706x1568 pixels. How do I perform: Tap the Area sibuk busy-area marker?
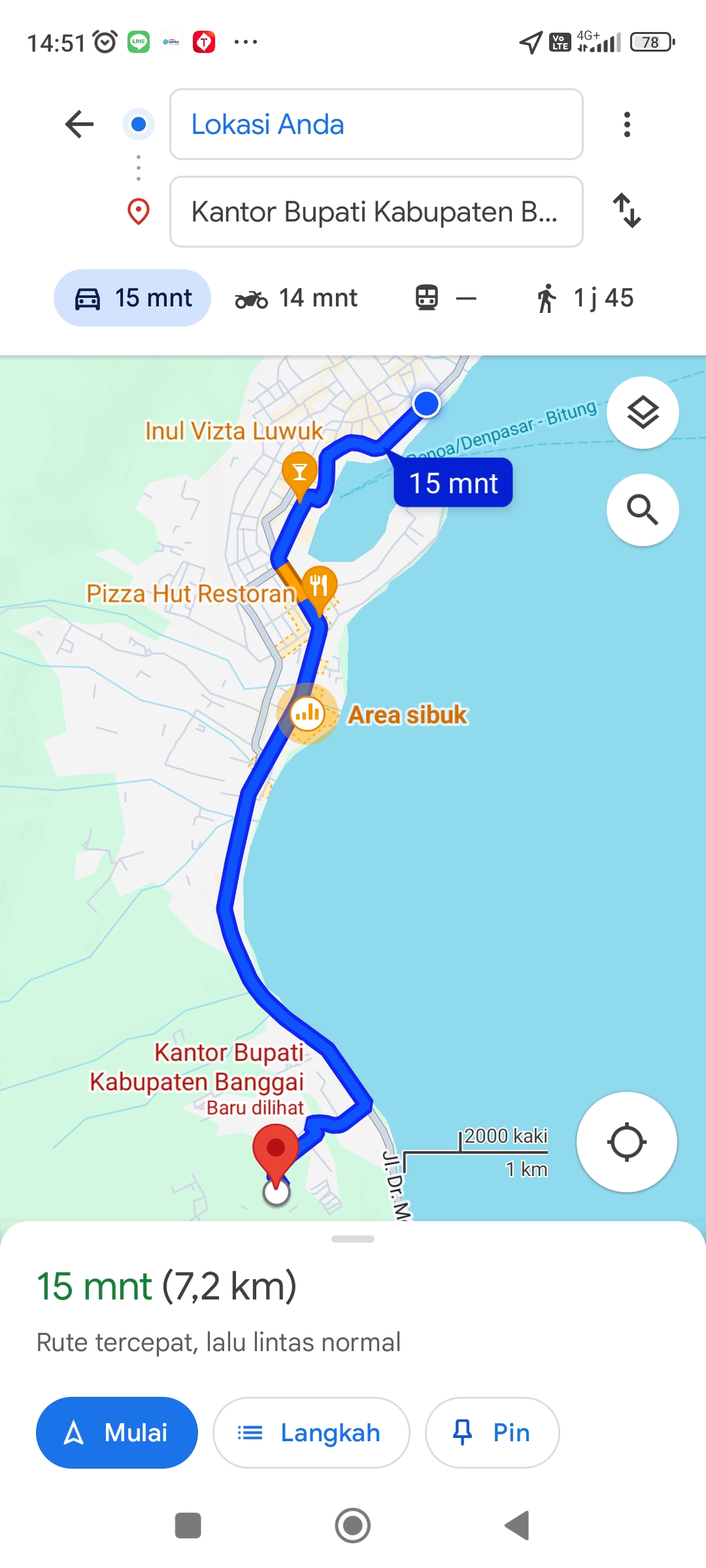[x=307, y=713]
